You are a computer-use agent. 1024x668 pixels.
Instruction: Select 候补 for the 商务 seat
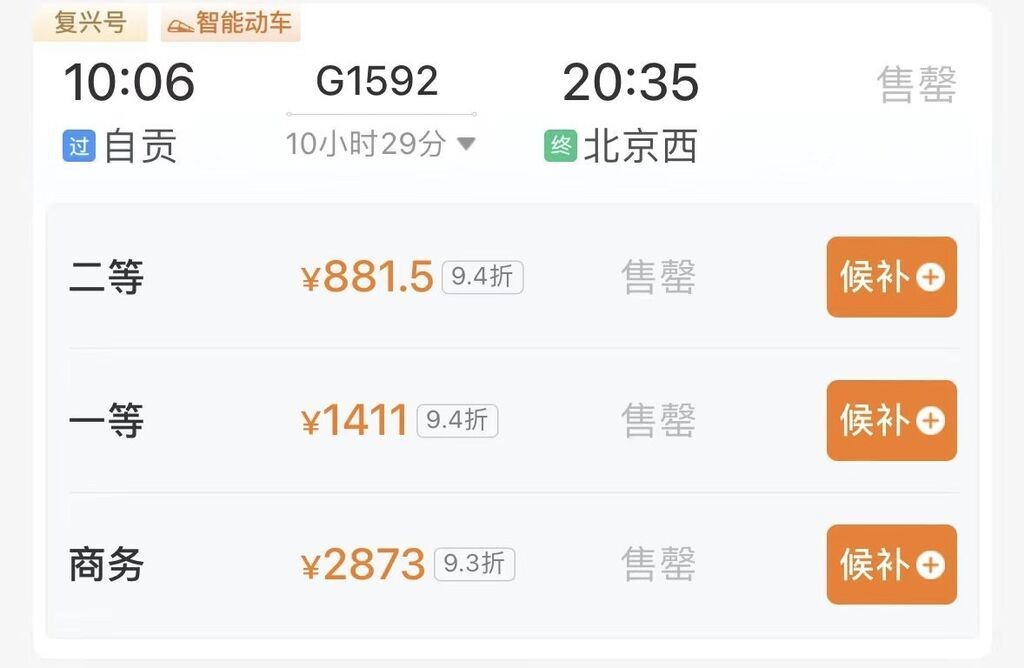(891, 565)
